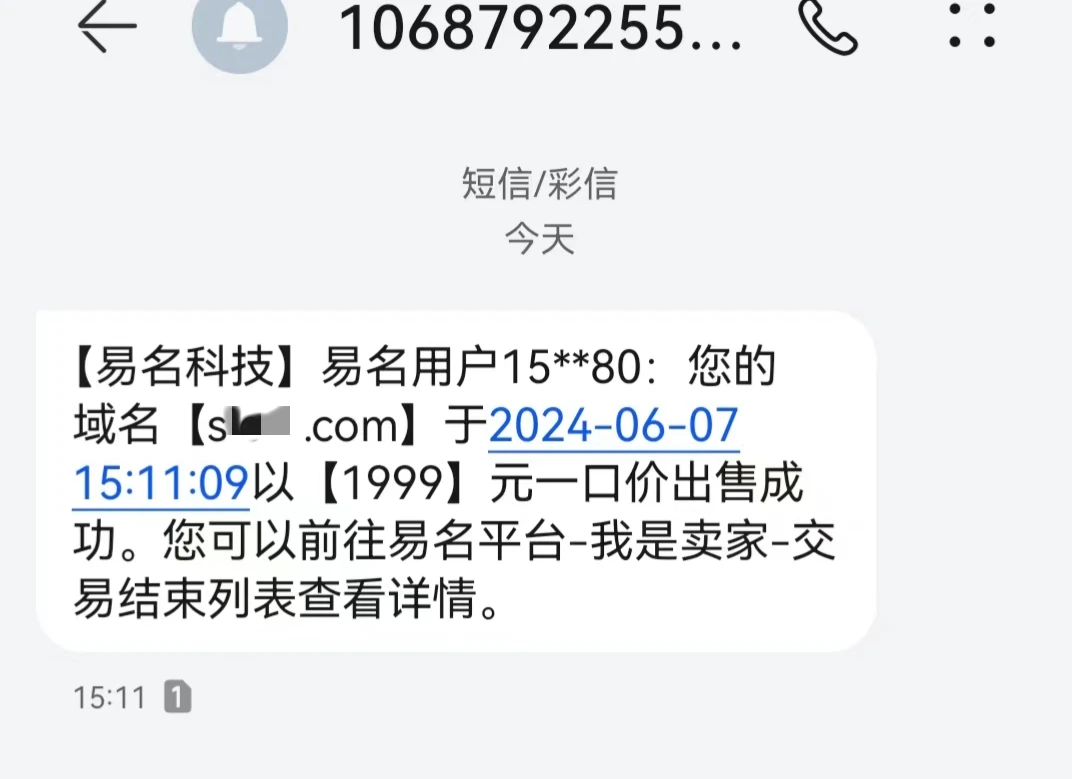Open the linked date 2024-06-07 15:11:09
Image resolution: width=1072 pixels, height=779 pixels.
point(612,428)
